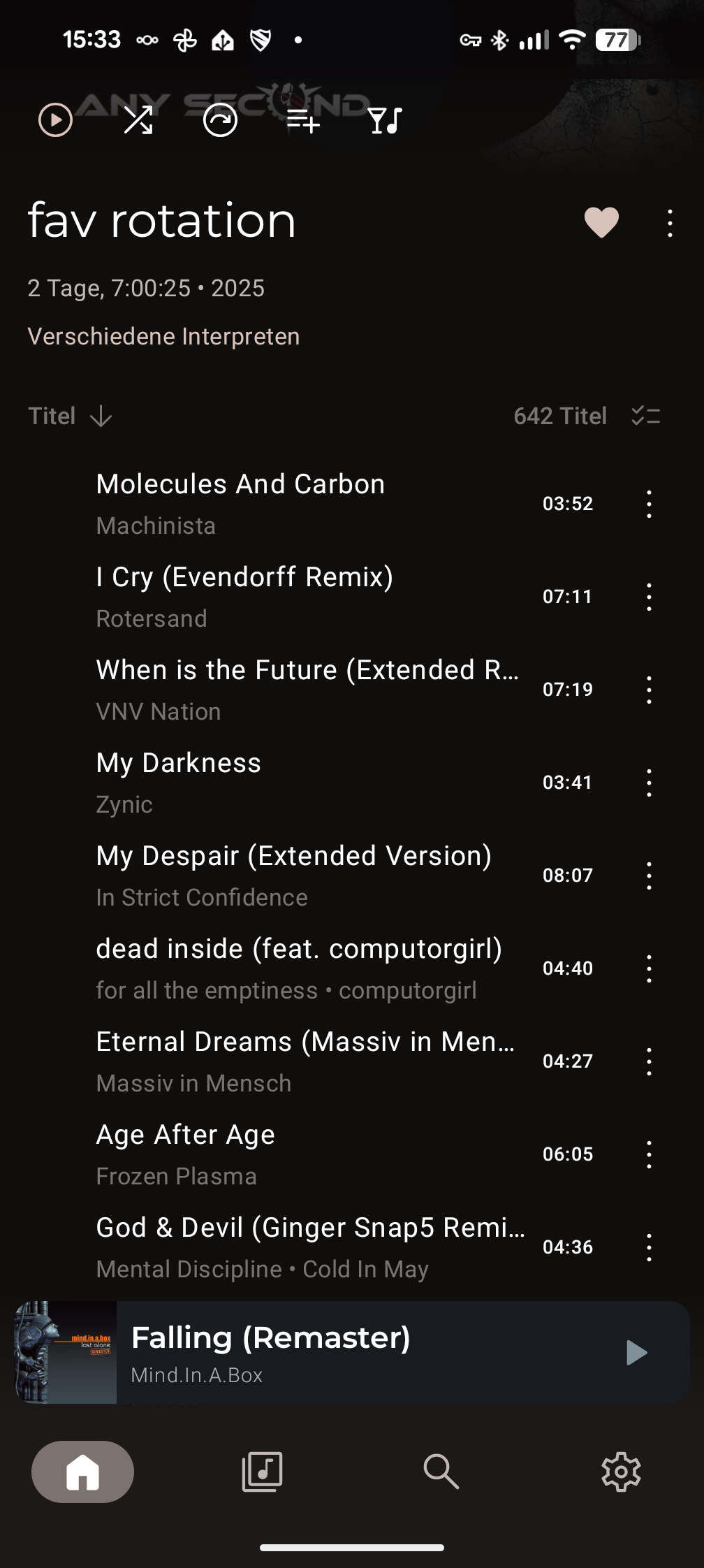Open now playing via the album cover
The image size is (704, 1568).
click(x=66, y=1353)
